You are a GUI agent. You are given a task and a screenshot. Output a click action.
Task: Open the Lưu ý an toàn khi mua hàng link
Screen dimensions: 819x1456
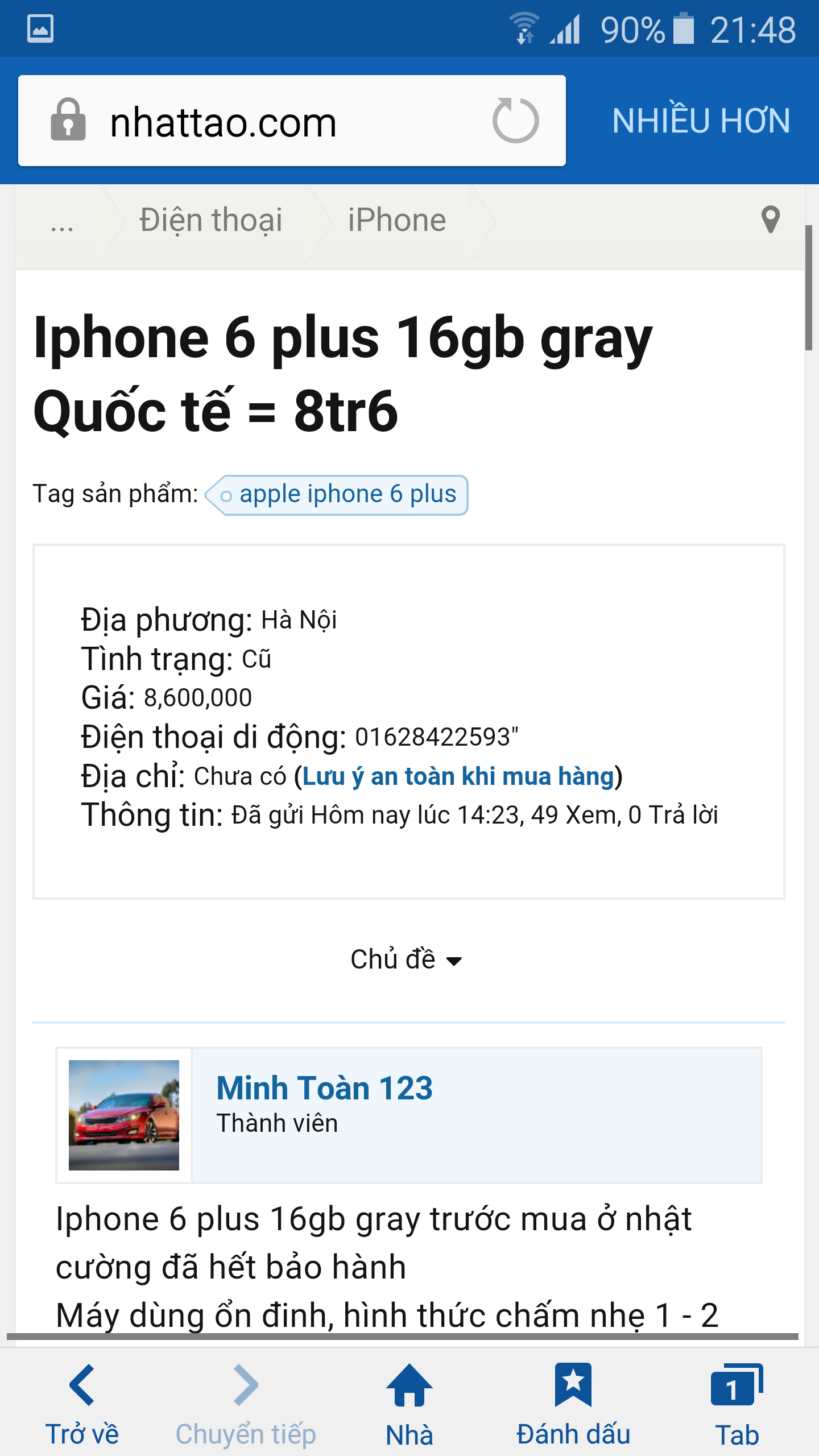[x=458, y=776]
